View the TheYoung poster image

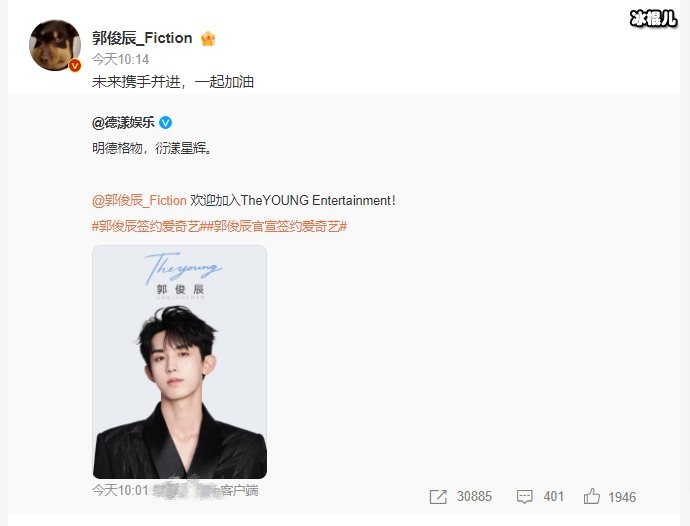click(179, 362)
